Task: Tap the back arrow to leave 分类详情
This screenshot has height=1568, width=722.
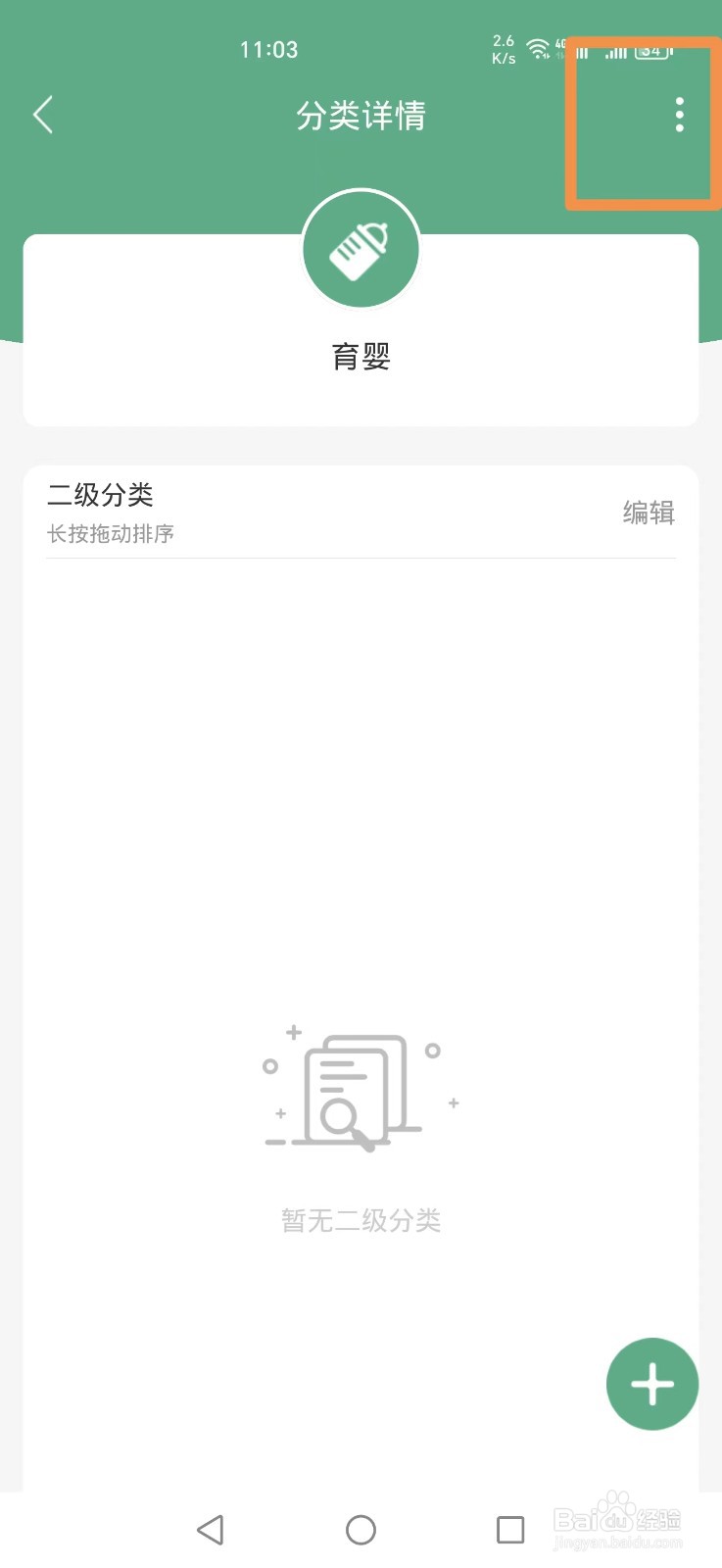Action: click(x=43, y=114)
